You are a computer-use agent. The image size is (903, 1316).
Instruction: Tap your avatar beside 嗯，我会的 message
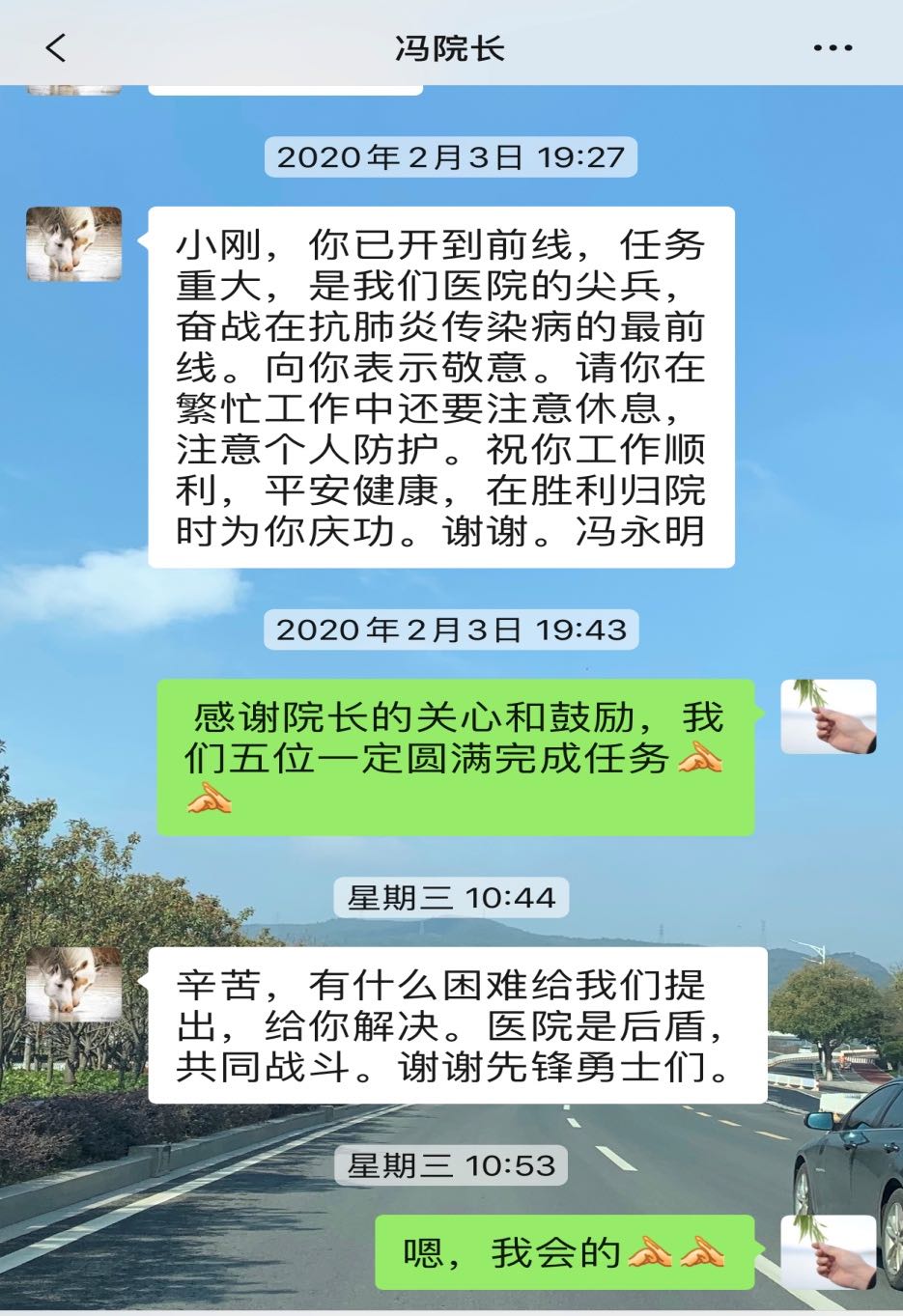pyautogui.click(x=828, y=1252)
